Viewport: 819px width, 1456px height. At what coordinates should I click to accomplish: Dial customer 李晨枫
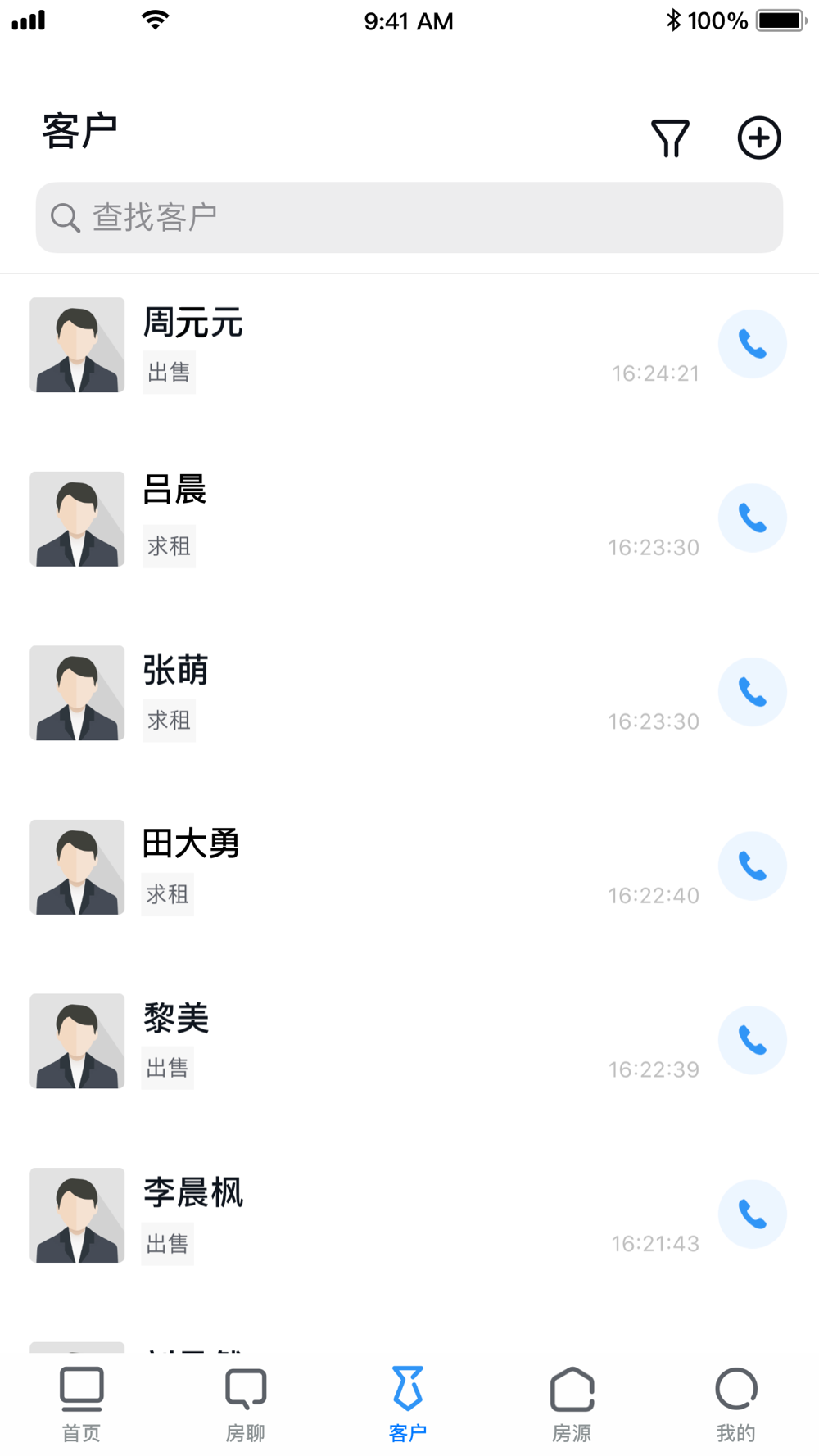click(752, 1214)
